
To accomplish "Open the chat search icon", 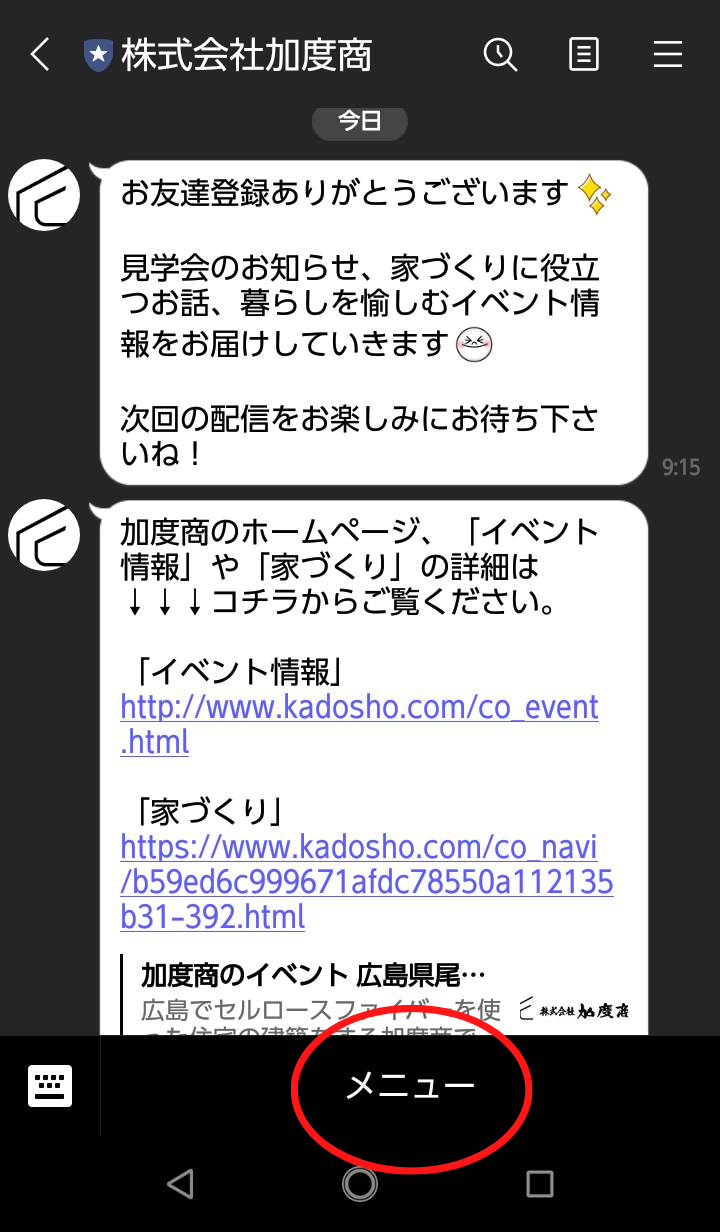I will (x=500, y=54).
